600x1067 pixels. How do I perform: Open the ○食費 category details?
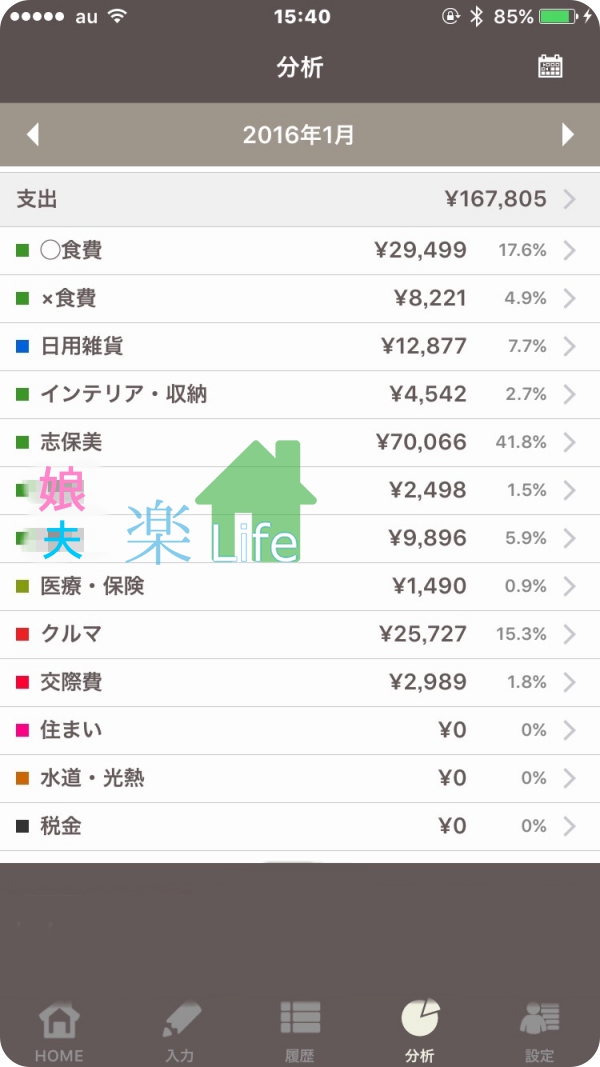point(300,251)
